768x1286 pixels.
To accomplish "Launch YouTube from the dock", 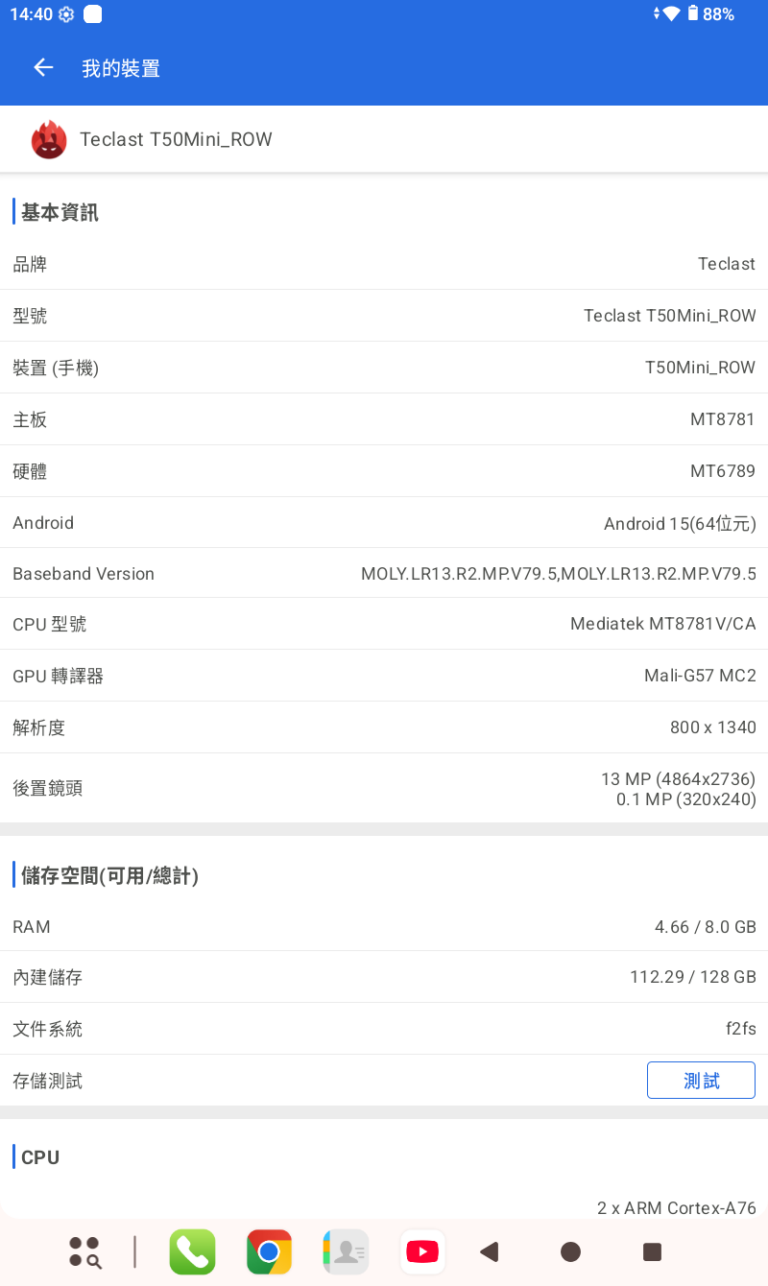I will coord(422,1251).
